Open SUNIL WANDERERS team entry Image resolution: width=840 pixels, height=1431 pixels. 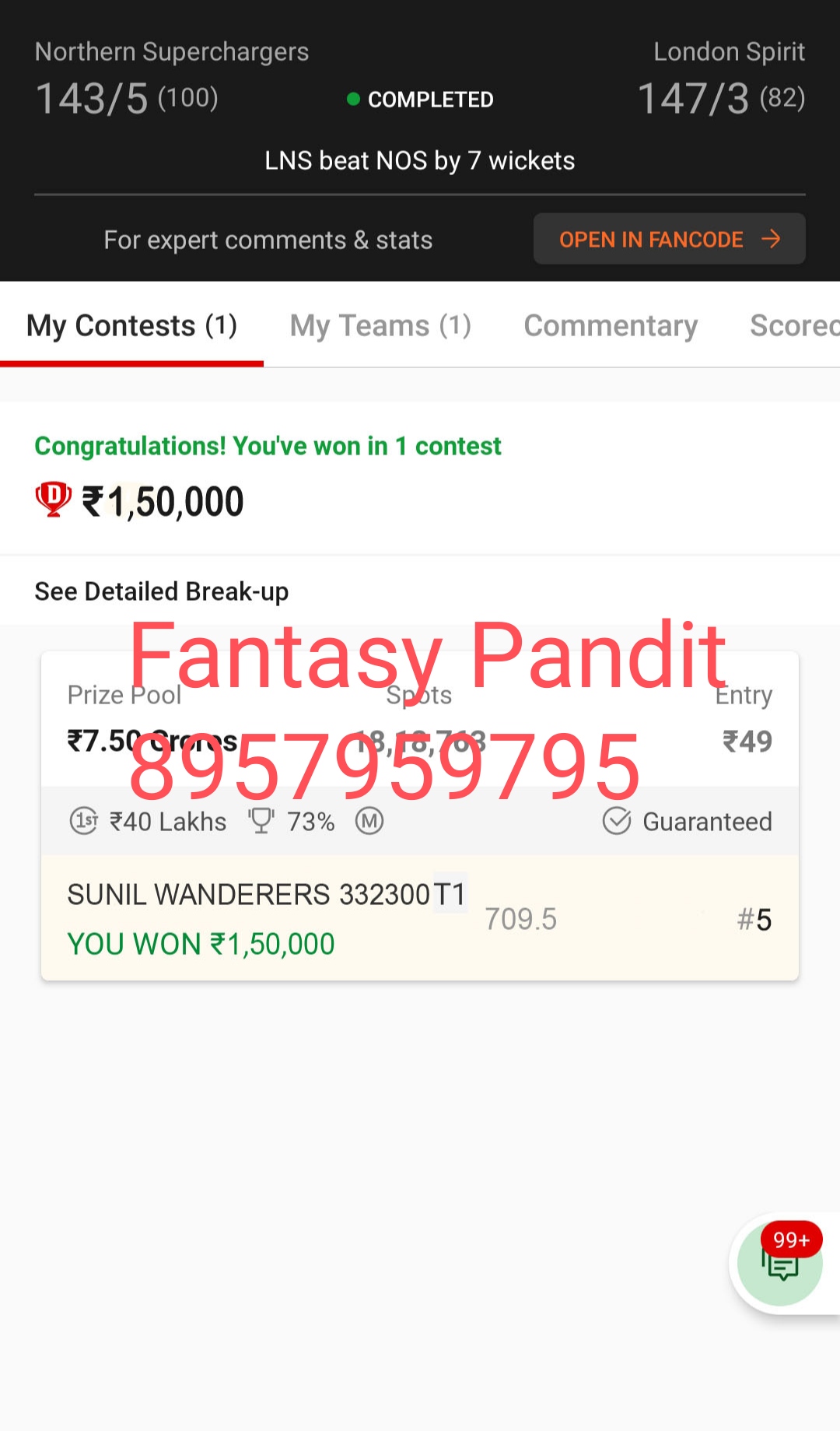coord(420,918)
